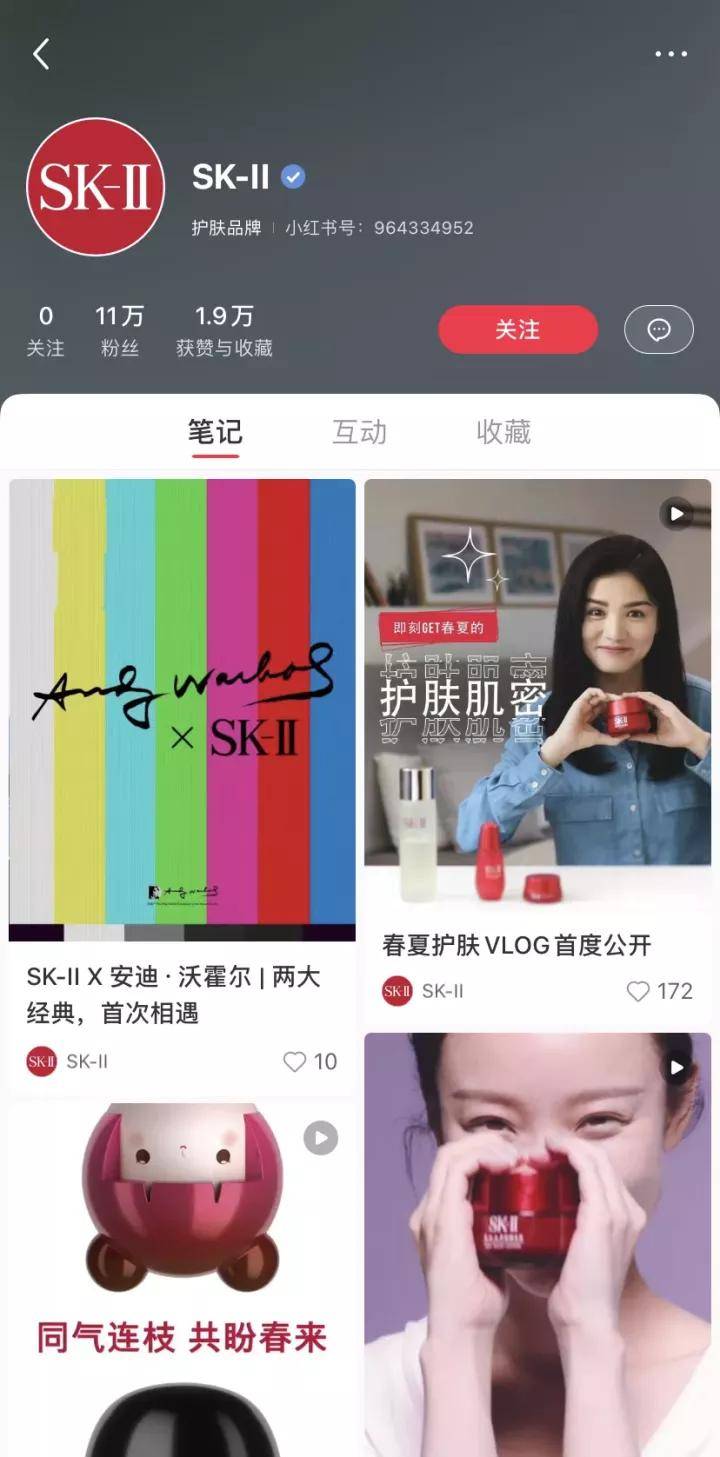Viewport: 720px width, 1457px height.
Task: Go back using the top-left arrow
Action: (x=41, y=54)
